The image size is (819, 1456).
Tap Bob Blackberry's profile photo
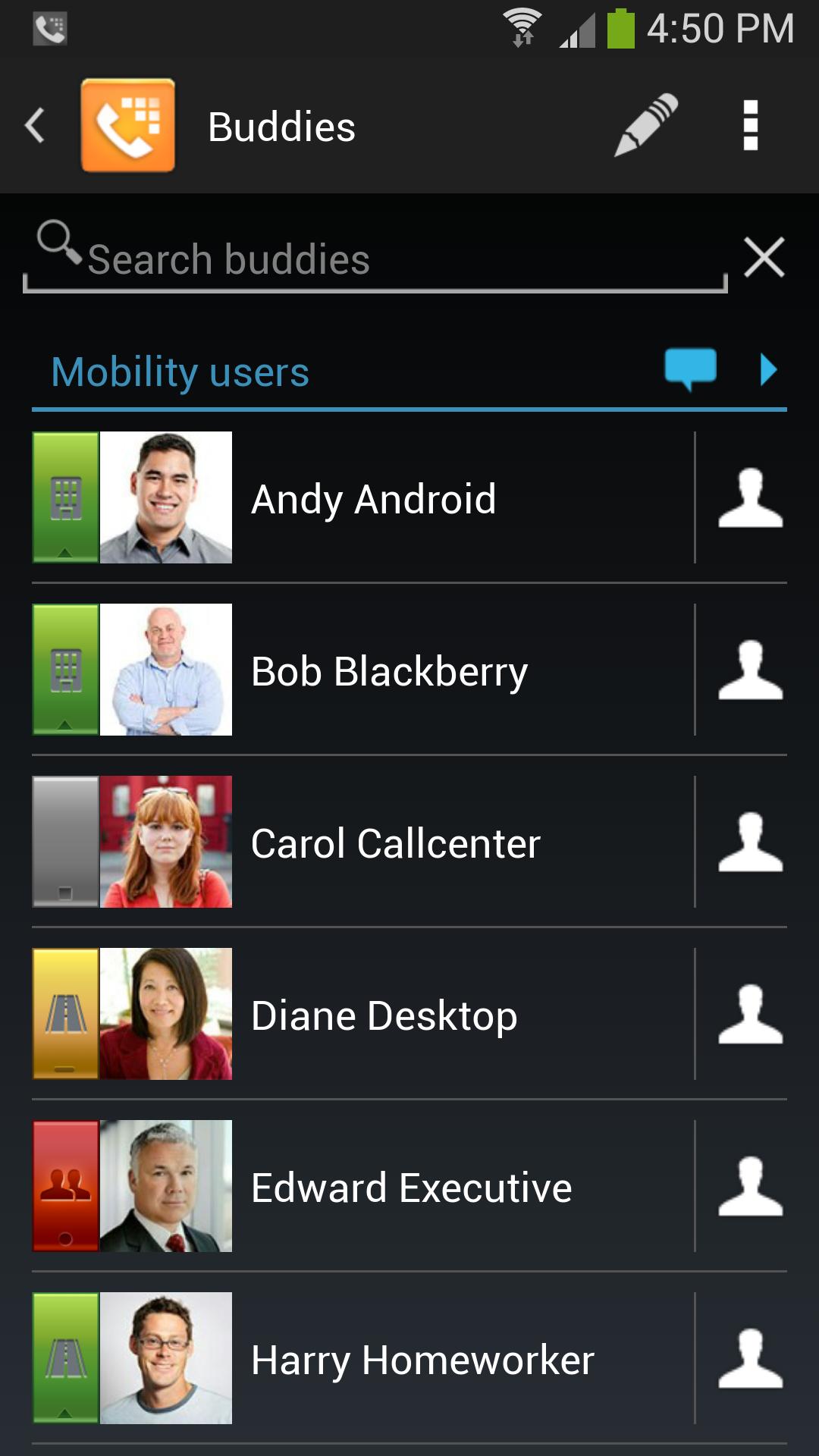click(x=166, y=670)
